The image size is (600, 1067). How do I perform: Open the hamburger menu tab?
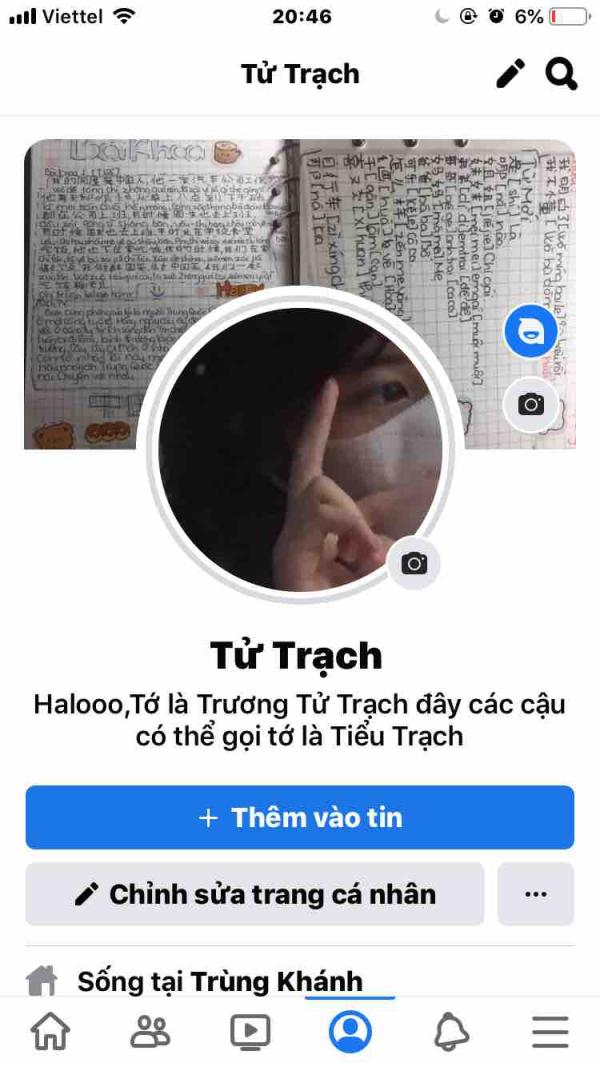tap(550, 1031)
